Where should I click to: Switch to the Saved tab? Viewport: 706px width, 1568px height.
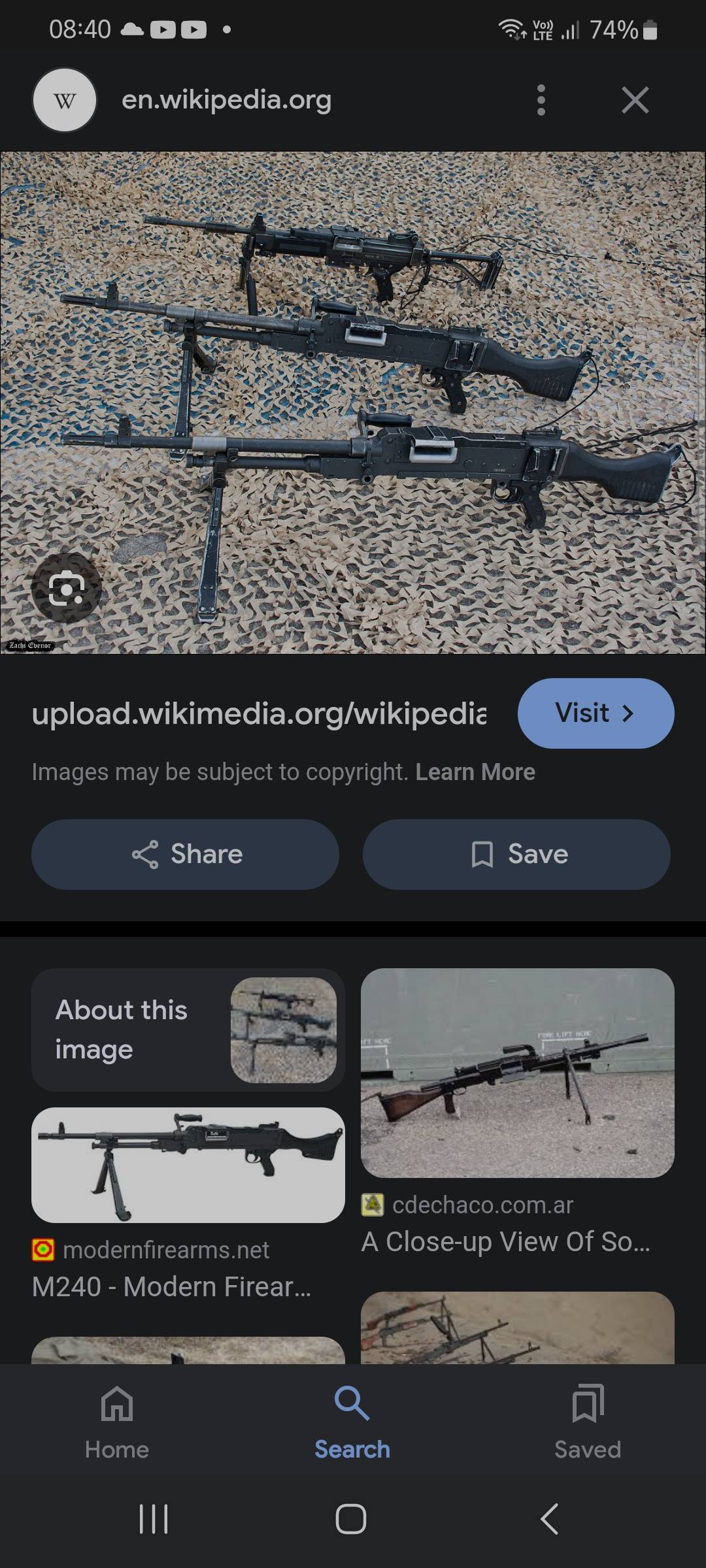(x=587, y=1423)
